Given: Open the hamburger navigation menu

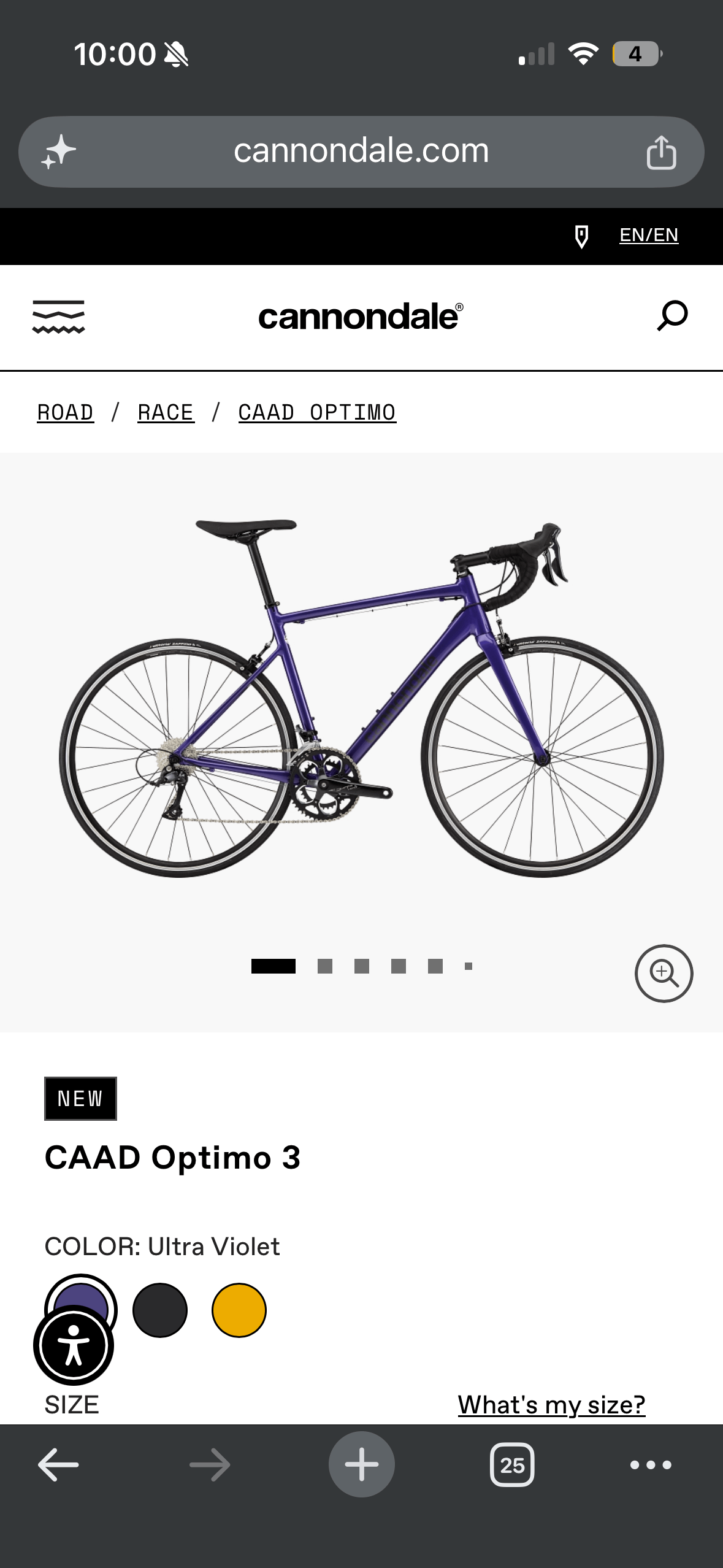Looking at the screenshot, I should tap(58, 317).
